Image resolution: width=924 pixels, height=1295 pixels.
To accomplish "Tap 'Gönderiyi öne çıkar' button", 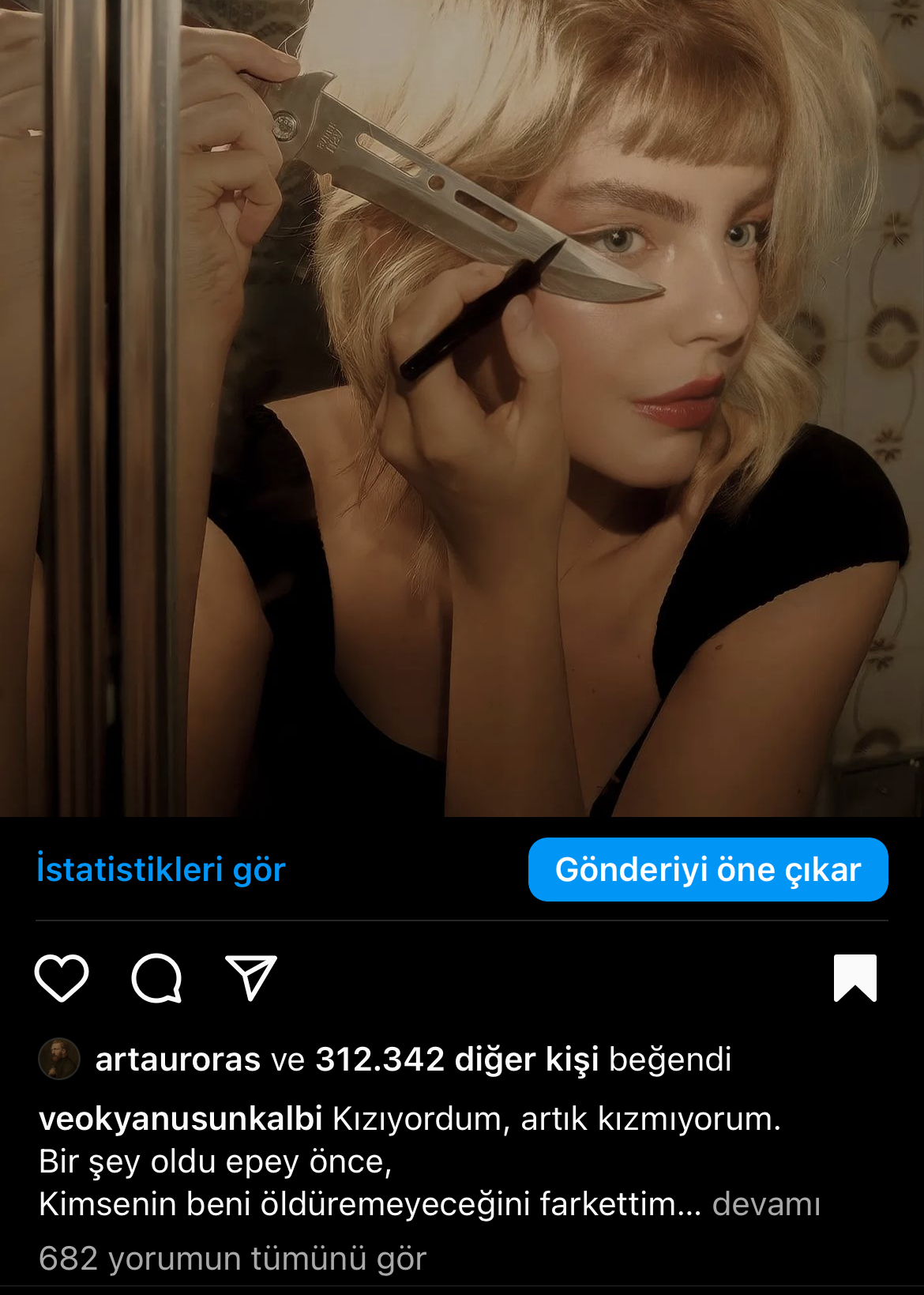I will 708,870.
